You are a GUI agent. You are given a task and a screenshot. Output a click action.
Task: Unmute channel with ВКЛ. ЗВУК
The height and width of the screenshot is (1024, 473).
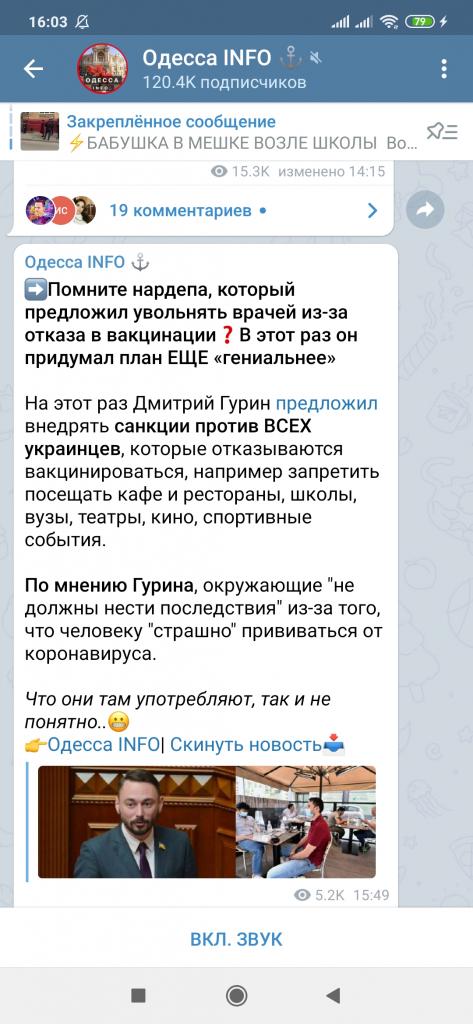click(236, 939)
